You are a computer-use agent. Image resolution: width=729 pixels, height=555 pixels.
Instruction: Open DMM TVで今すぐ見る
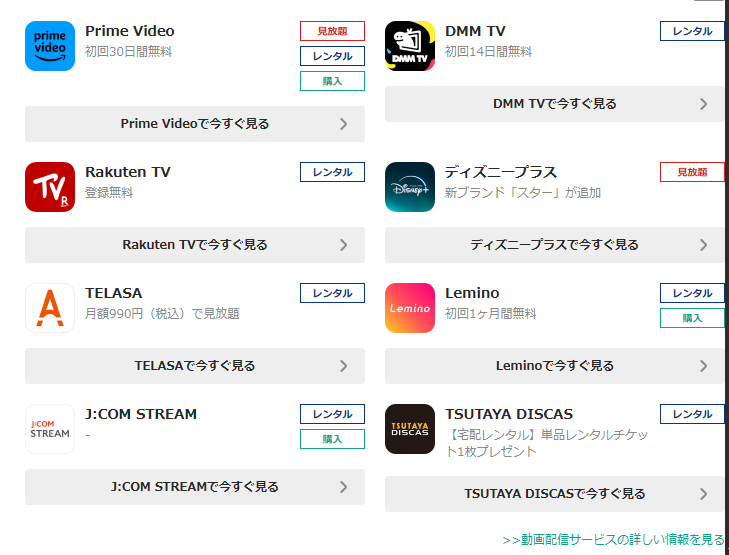click(x=554, y=104)
